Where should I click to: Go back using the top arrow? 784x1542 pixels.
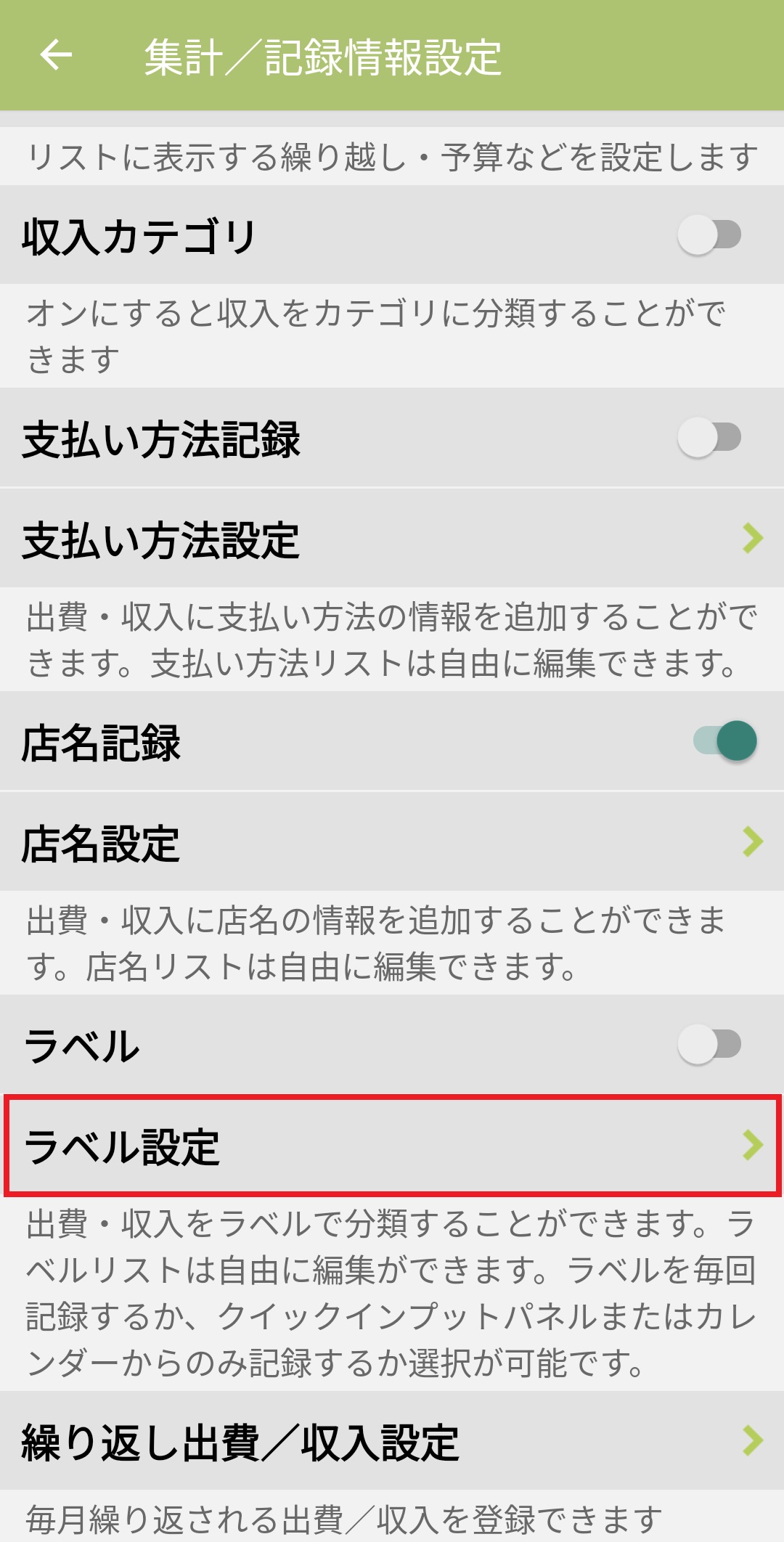56,55
